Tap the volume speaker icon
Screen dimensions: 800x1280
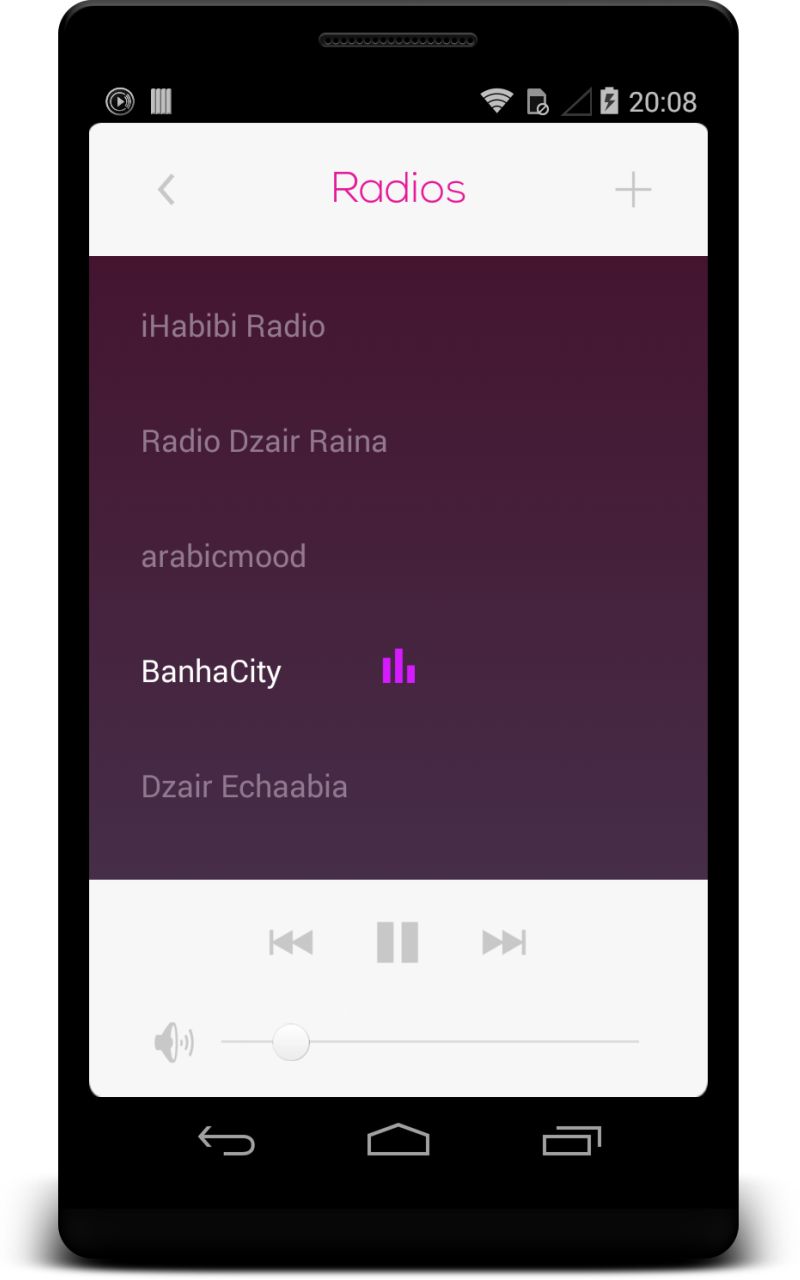(x=175, y=1041)
